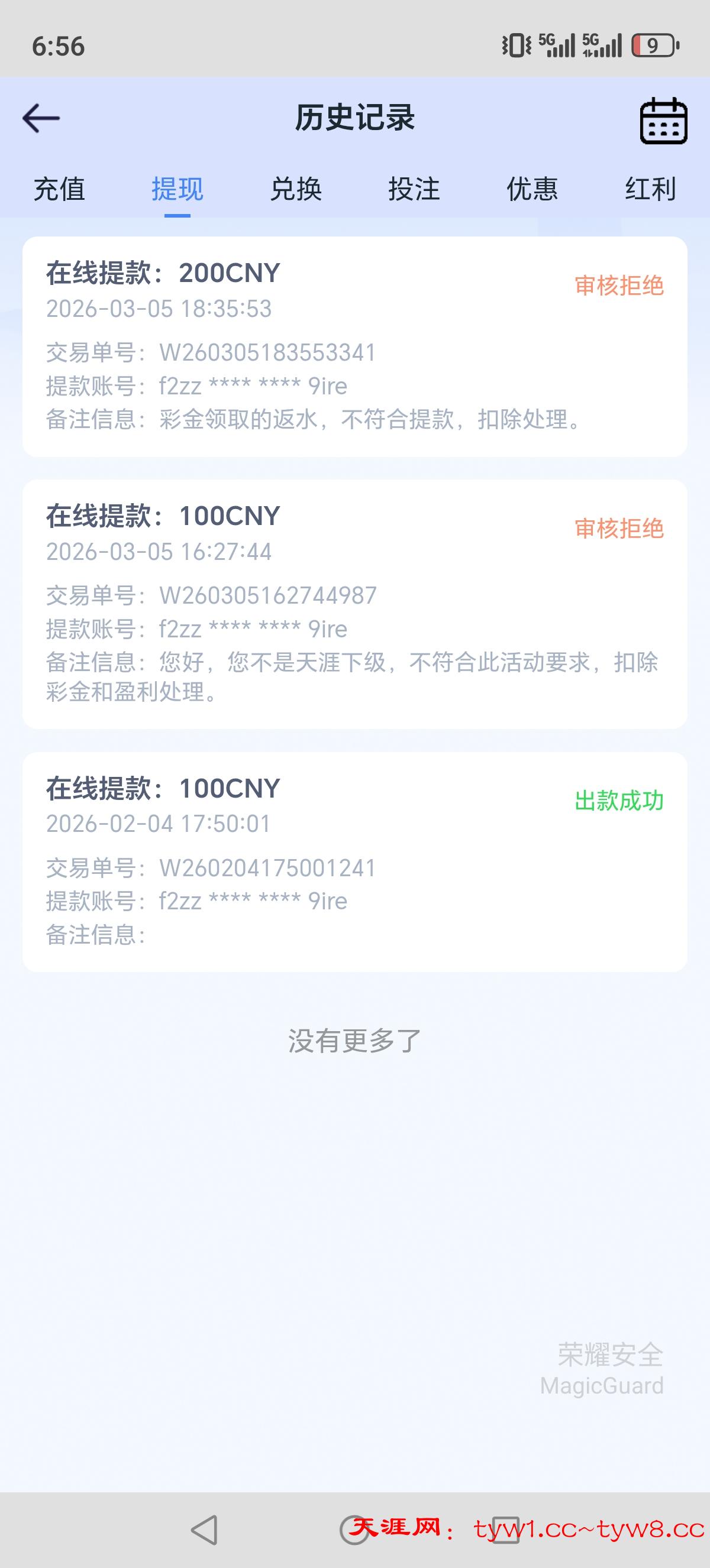Switch to the 兑换 tab

(296, 189)
